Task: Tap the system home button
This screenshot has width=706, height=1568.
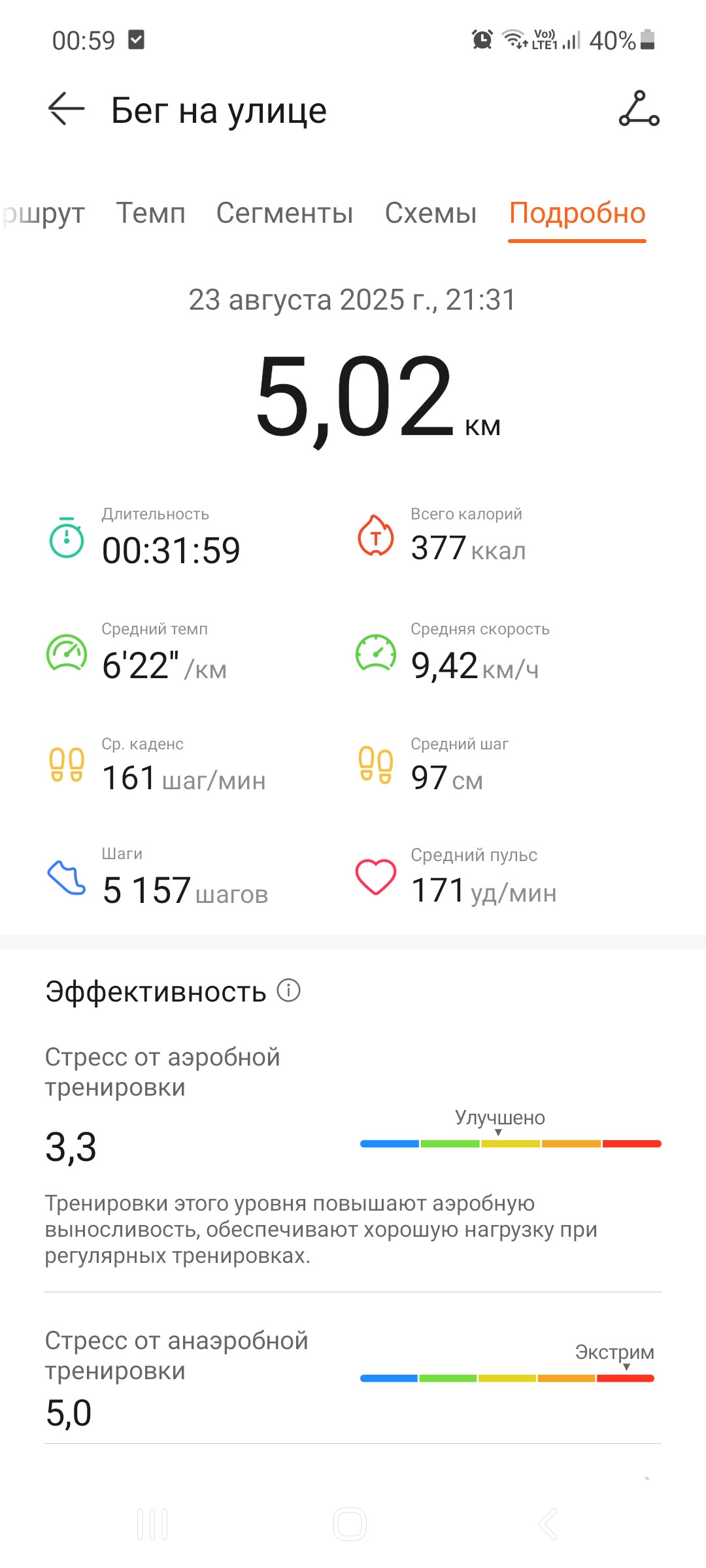Action: point(350,1524)
